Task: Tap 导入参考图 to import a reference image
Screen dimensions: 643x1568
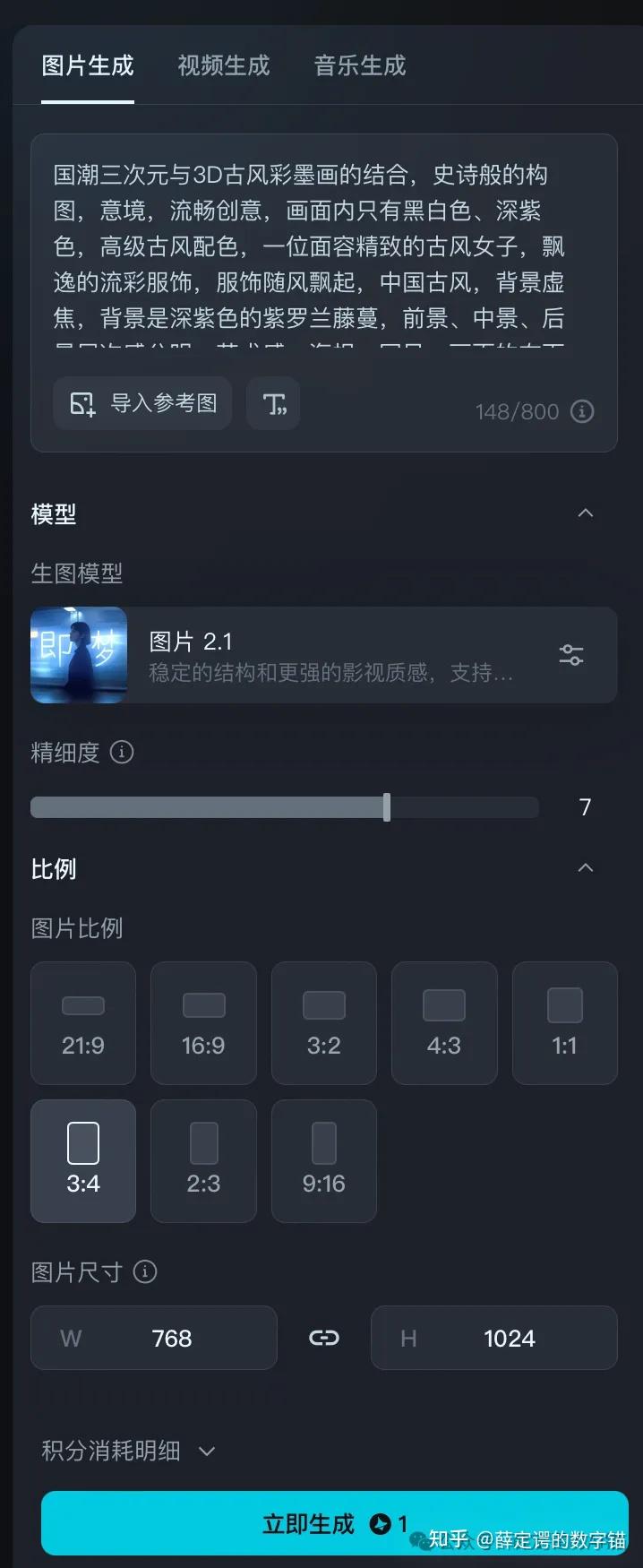Action: [142, 403]
